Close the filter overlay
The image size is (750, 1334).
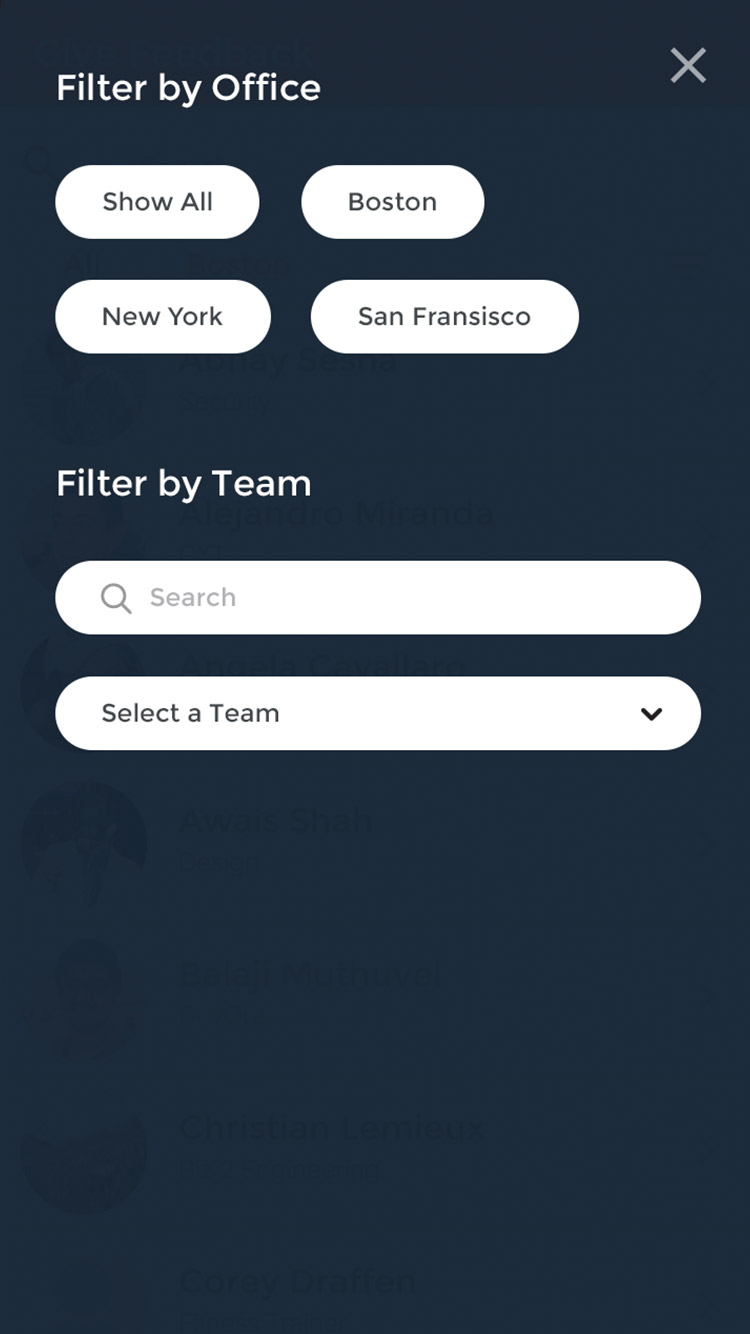pos(688,66)
